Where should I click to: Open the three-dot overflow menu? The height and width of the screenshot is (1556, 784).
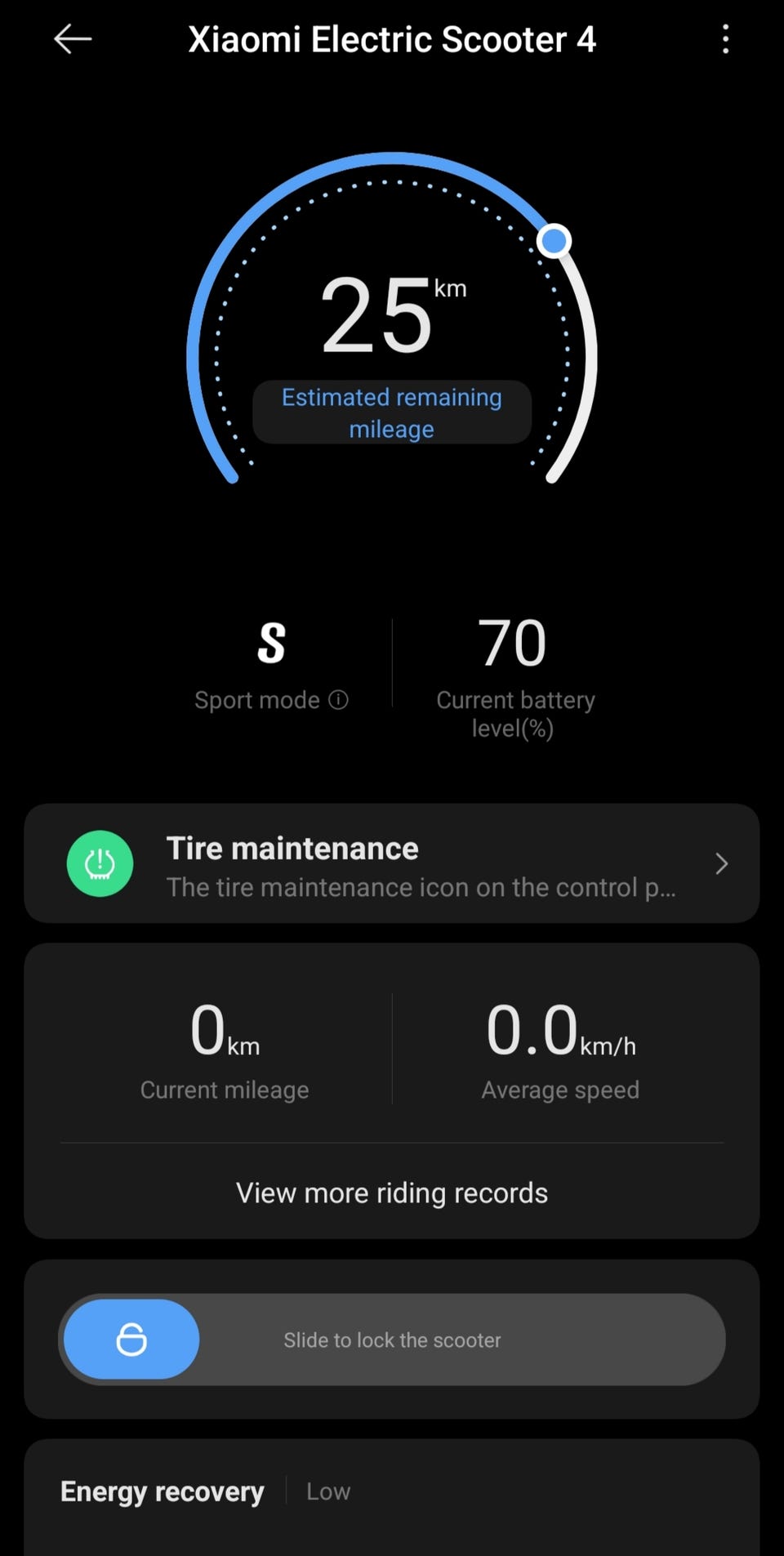tap(725, 39)
